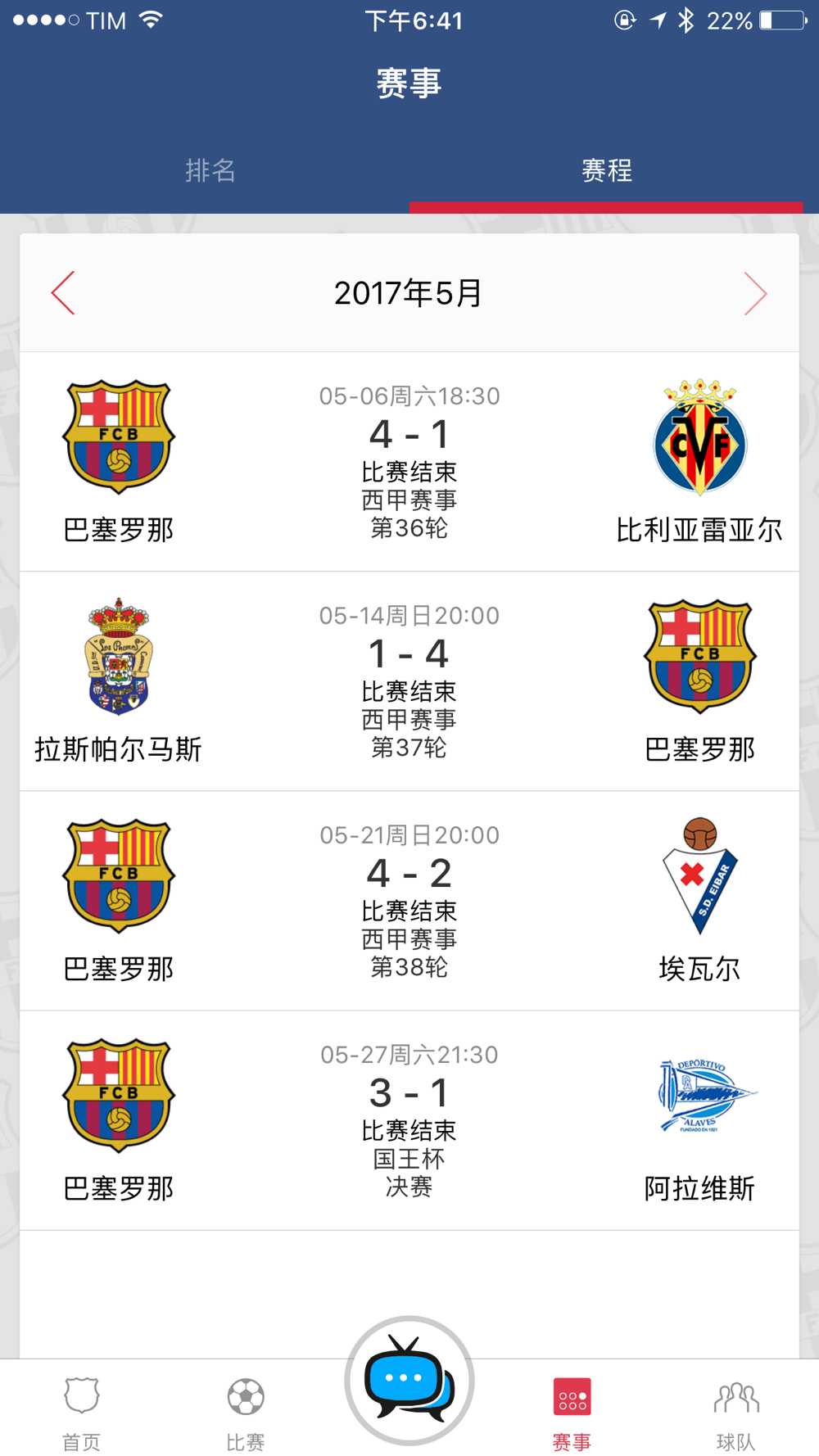The height and width of the screenshot is (1456, 819).
Task: Open the 巴塞罗那 vs 比利亚雷亚尔 match
Action: click(409, 462)
